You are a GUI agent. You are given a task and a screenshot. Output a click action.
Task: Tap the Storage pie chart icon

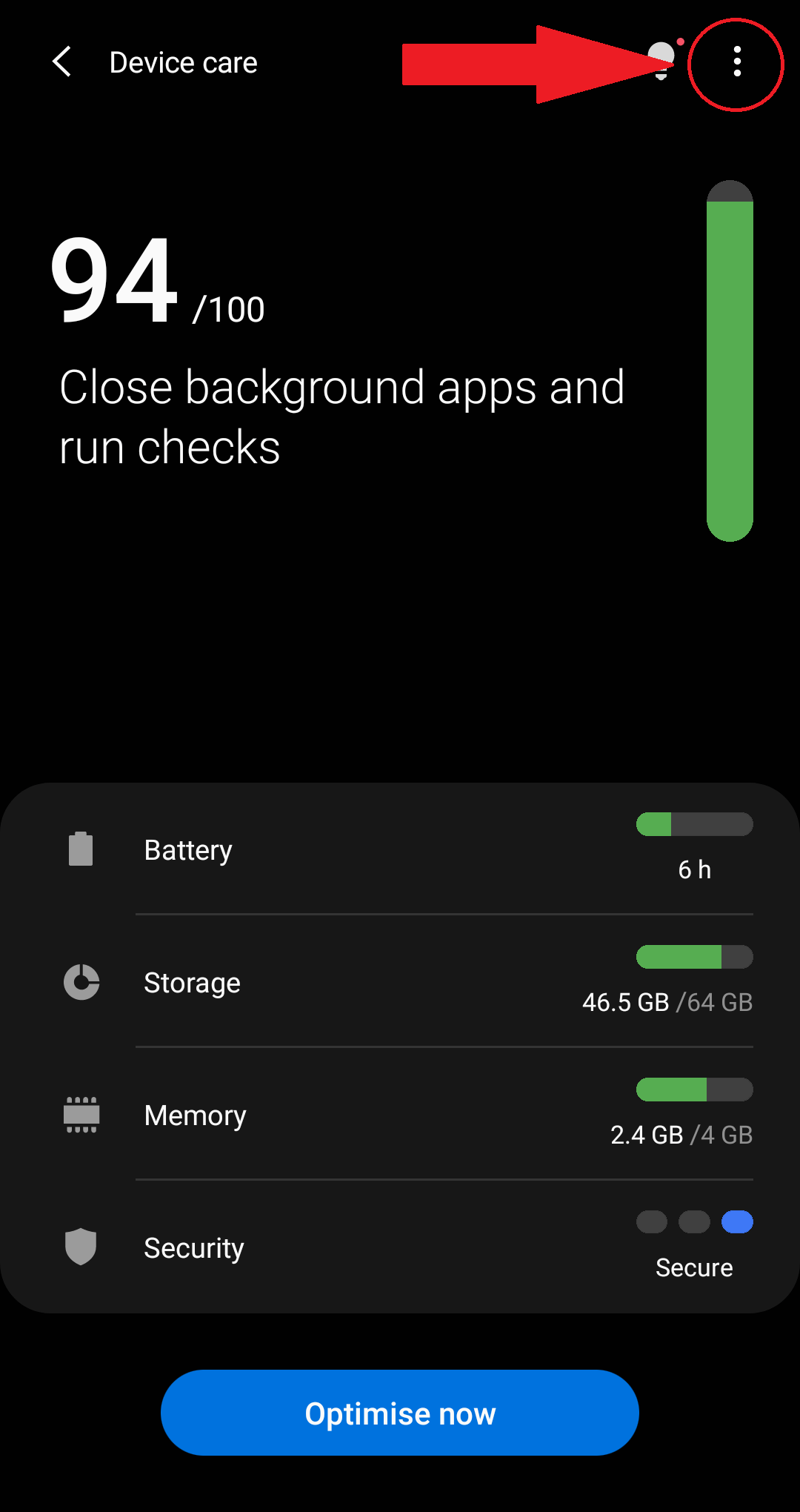click(81, 982)
